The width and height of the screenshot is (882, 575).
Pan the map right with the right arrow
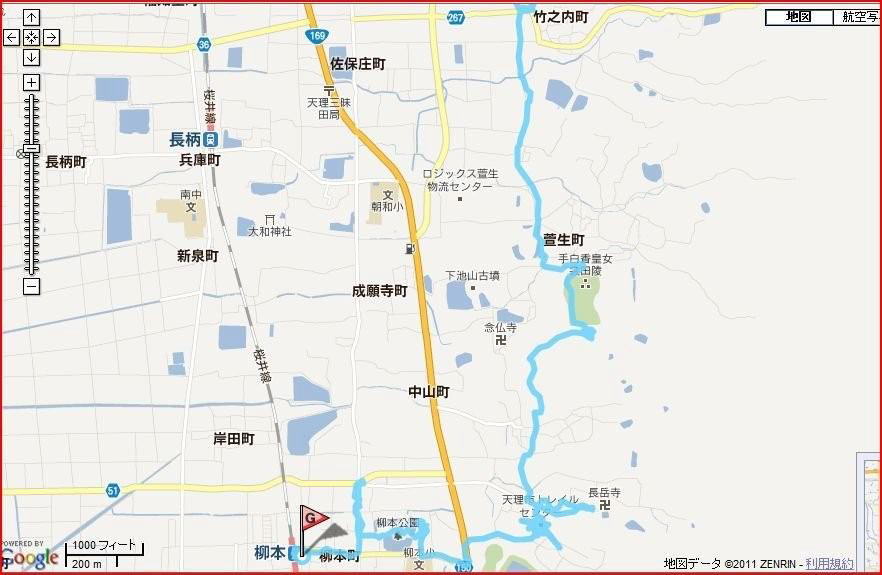51,38
